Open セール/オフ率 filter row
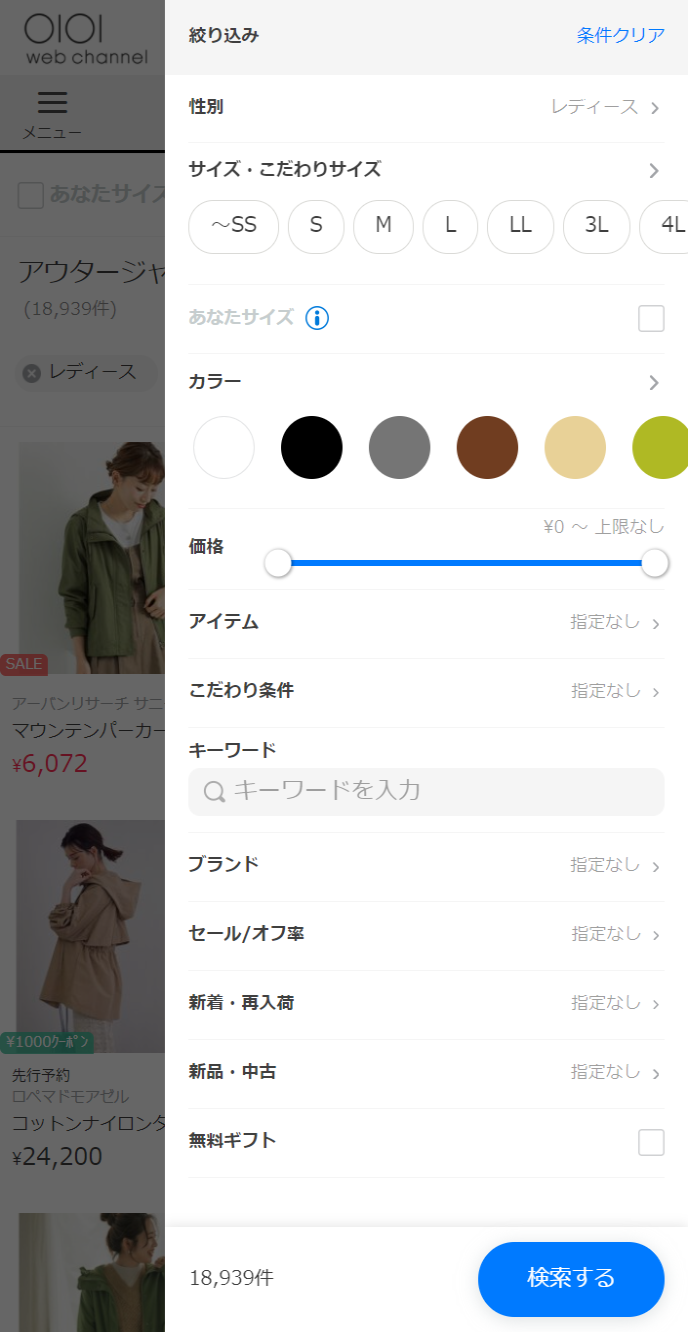The image size is (688, 1332). pos(426,935)
